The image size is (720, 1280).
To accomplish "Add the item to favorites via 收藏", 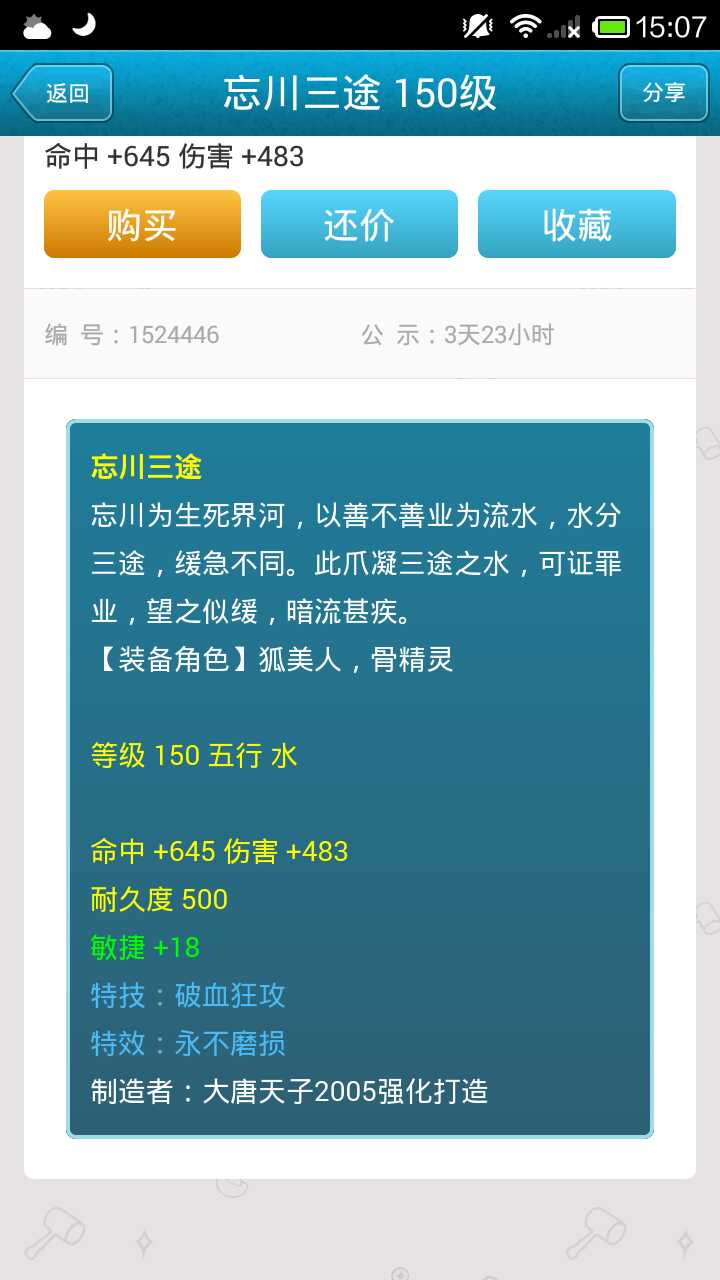I will (576, 225).
